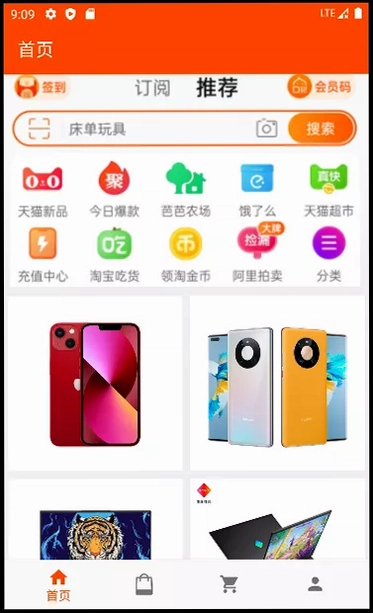Select the 推荐 tab
373x613 pixels.
pyautogui.click(x=217, y=88)
